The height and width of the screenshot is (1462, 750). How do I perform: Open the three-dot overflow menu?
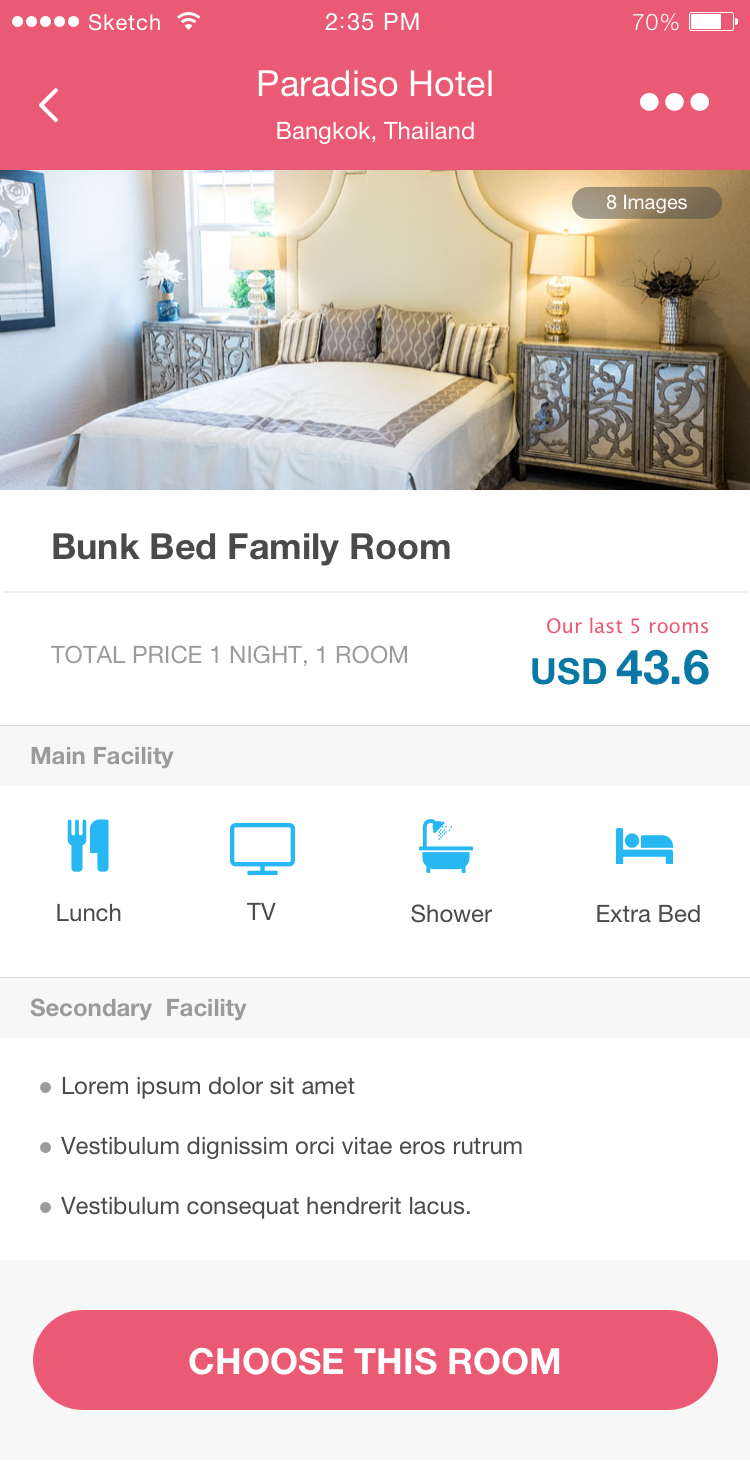click(x=674, y=102)
